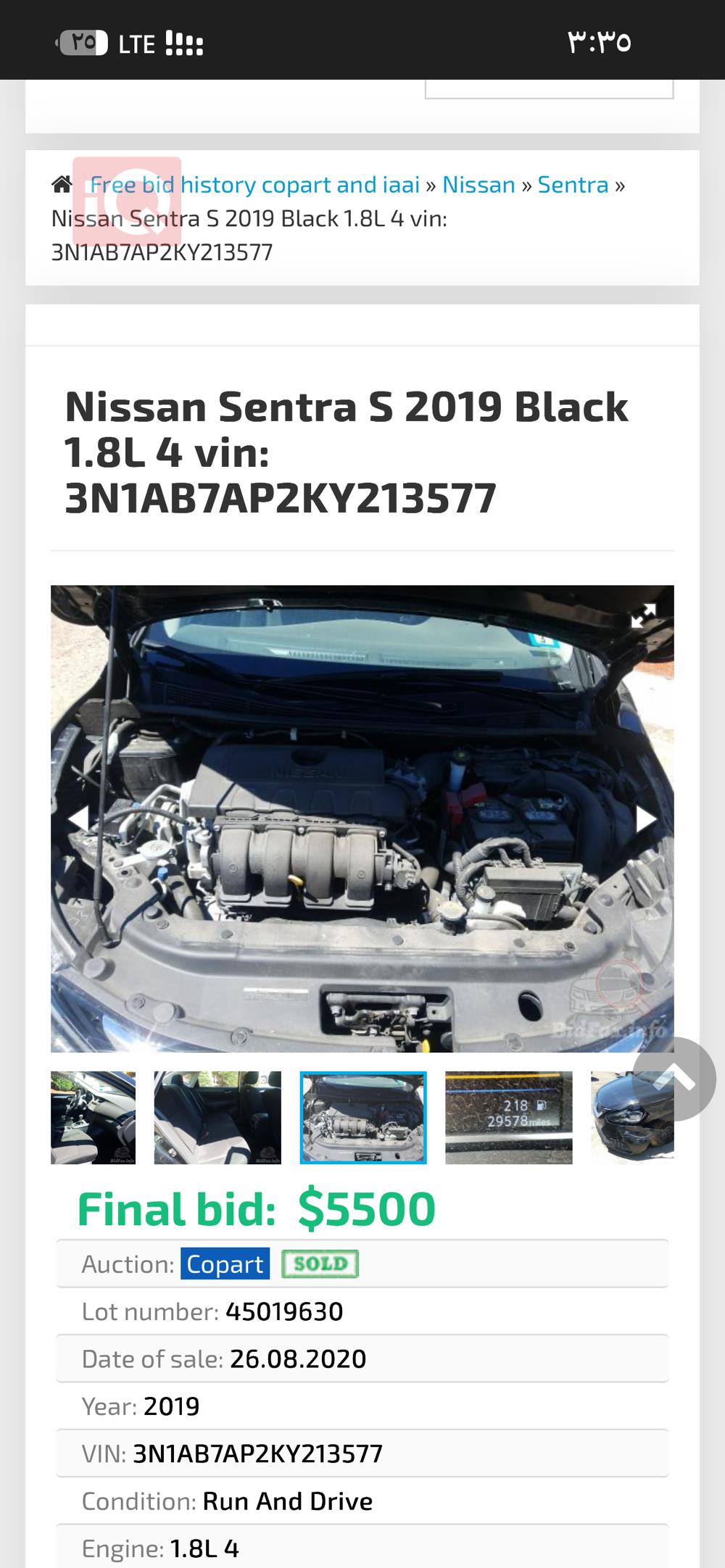Select the front seat interior thumbnail

tap(93, 1117)
